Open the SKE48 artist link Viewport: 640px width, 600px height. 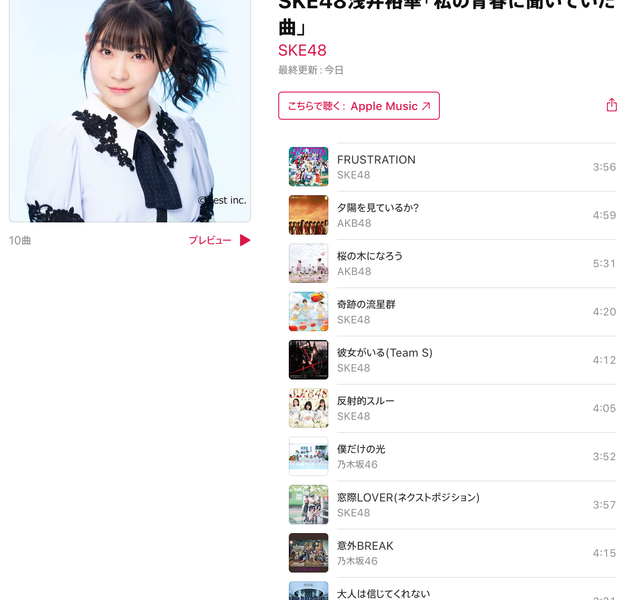click(302, 51)
